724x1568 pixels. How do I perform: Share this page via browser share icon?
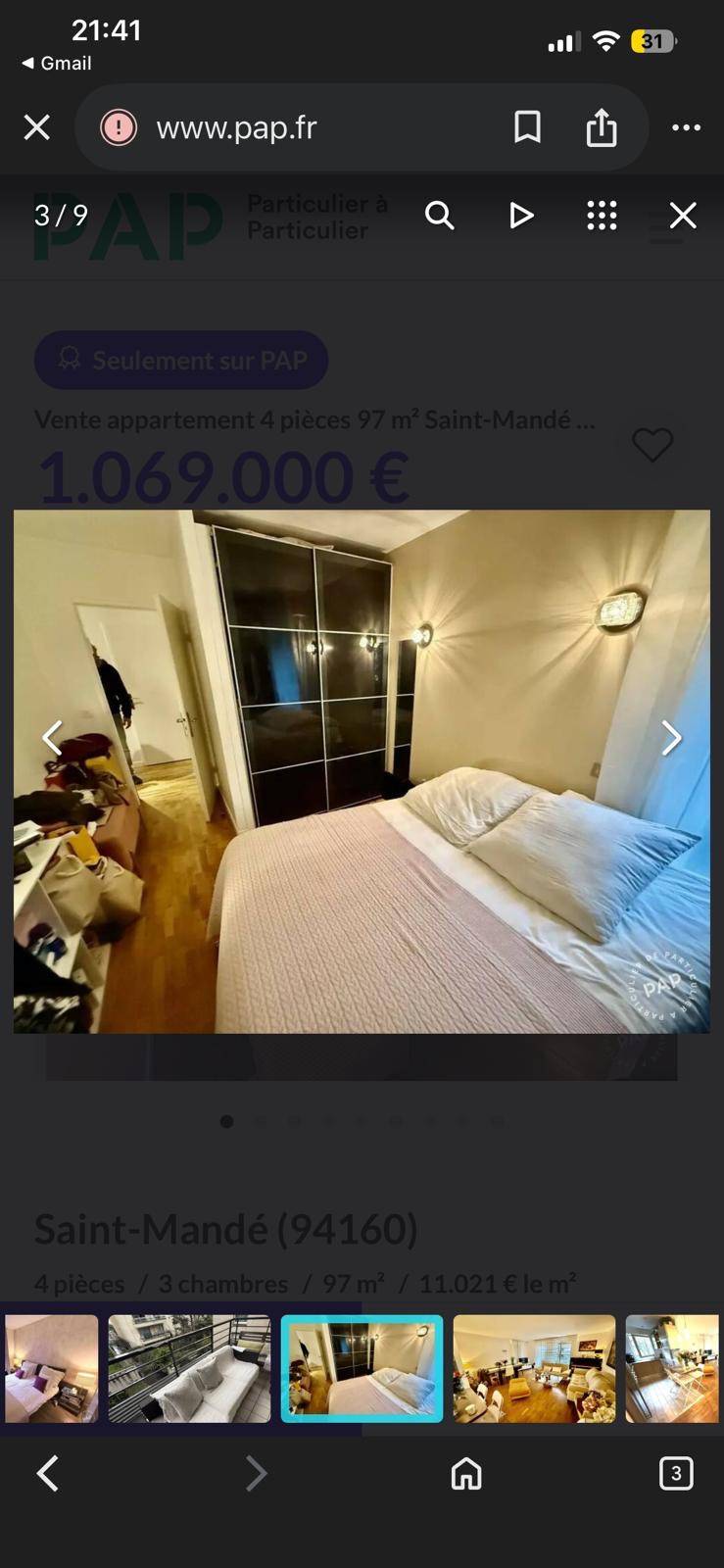(602, 127)
